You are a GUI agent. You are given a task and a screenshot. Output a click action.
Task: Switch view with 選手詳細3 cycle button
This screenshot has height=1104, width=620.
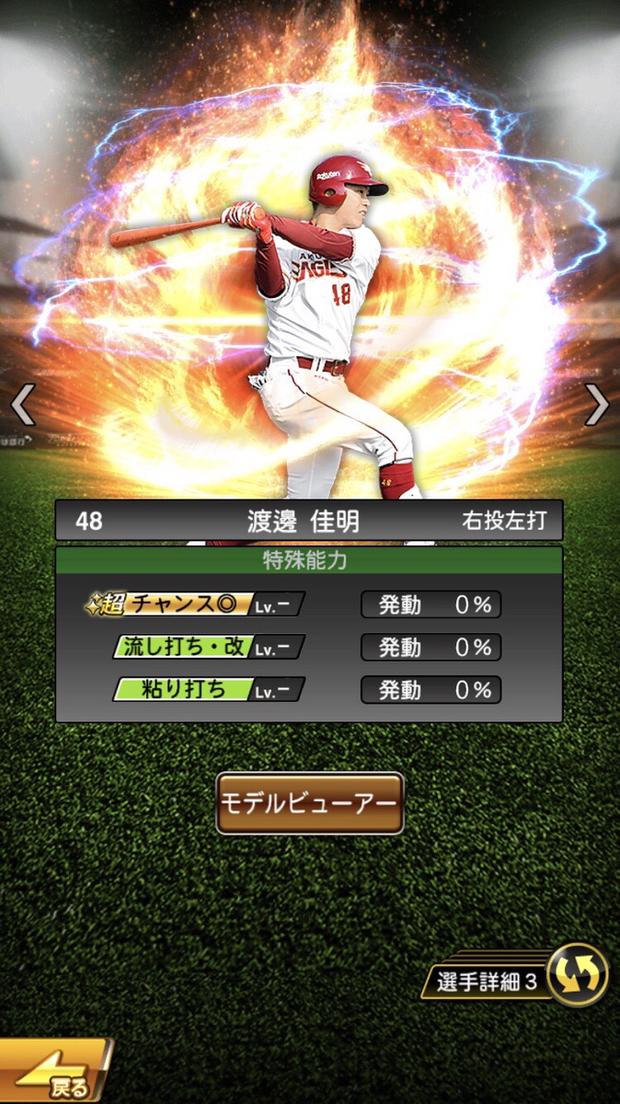pyautogui.click(x=578, y=975)
